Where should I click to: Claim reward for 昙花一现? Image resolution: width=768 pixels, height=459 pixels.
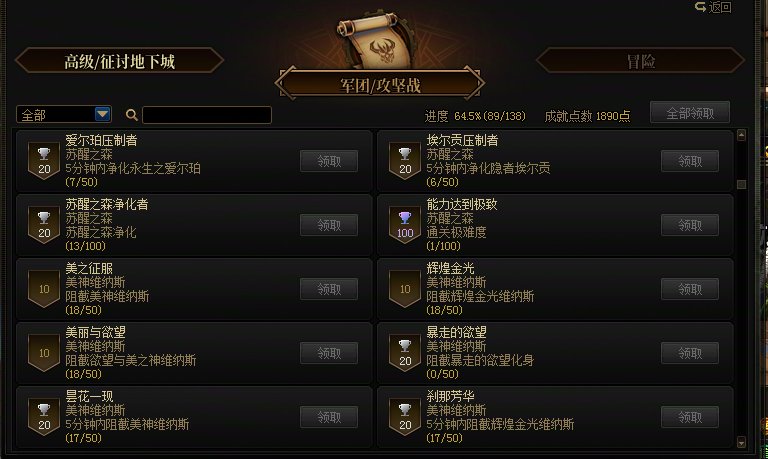click(328, 417)
